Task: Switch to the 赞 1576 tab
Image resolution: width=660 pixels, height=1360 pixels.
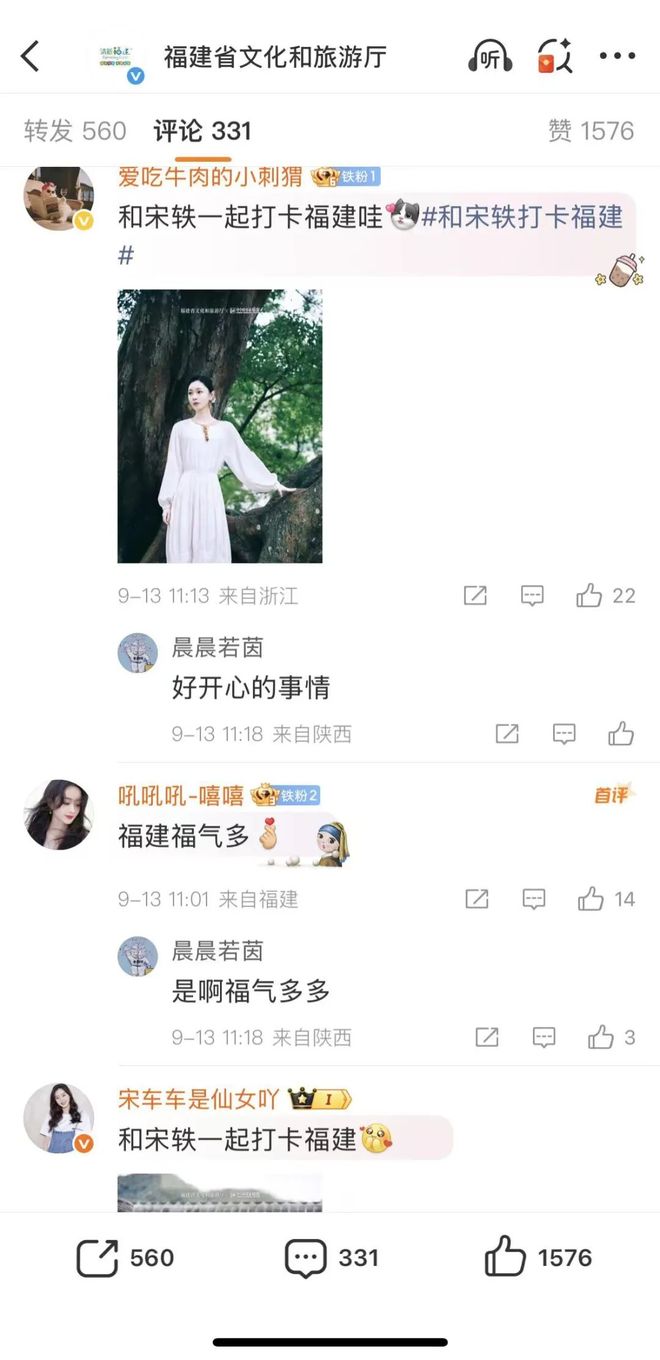Action: click(591, 131)
